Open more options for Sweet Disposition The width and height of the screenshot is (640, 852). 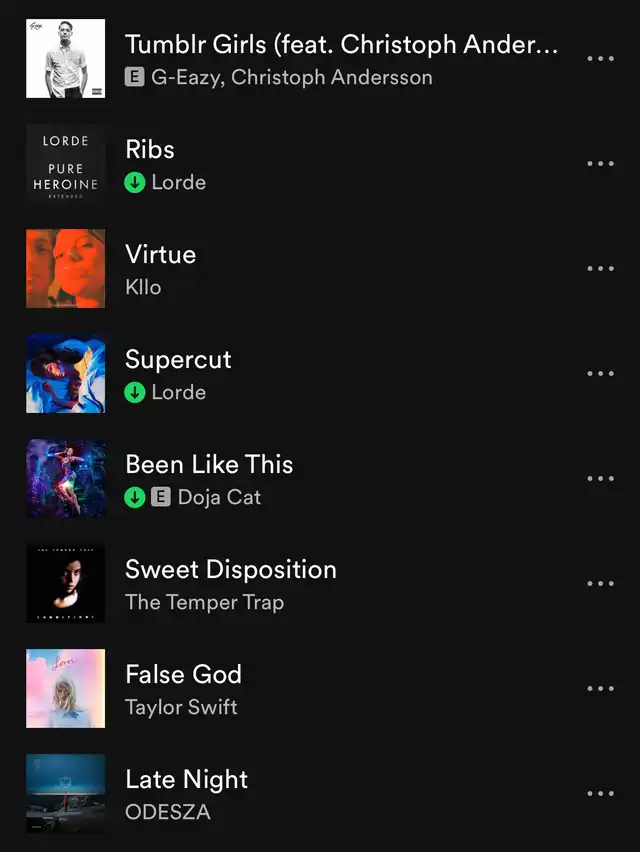600,584
